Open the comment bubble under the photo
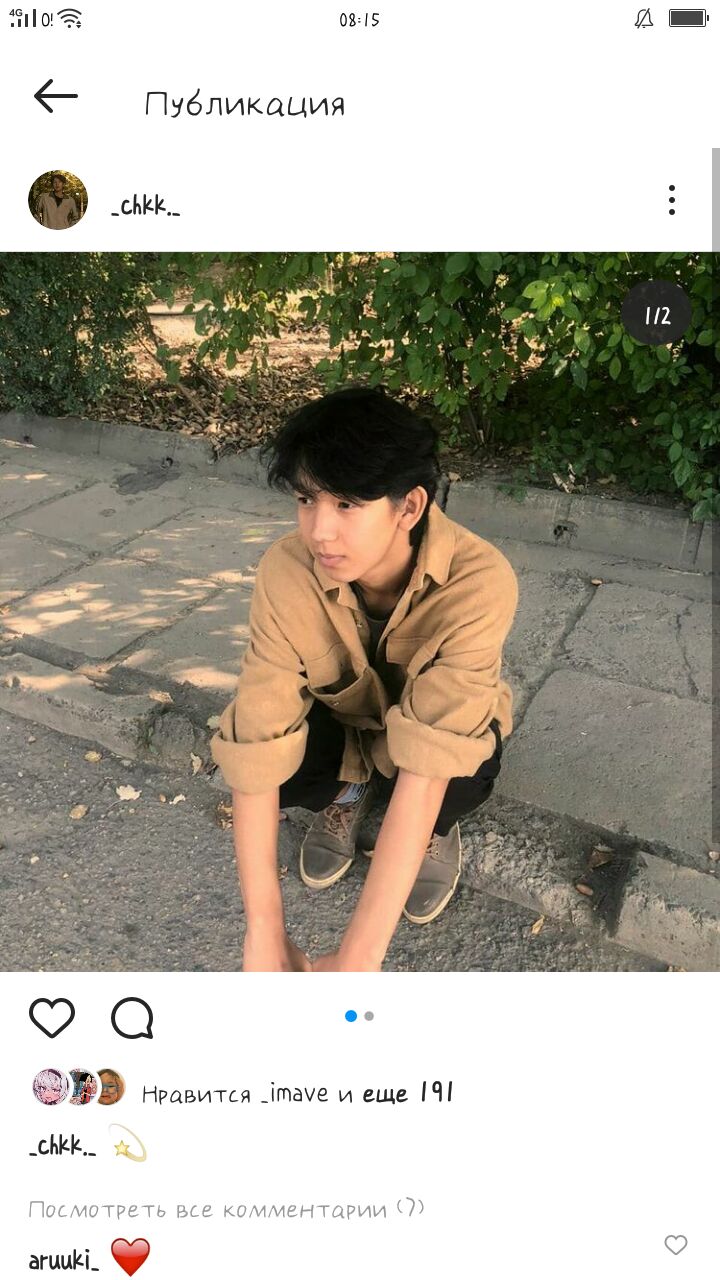 tap(132, 1018)
